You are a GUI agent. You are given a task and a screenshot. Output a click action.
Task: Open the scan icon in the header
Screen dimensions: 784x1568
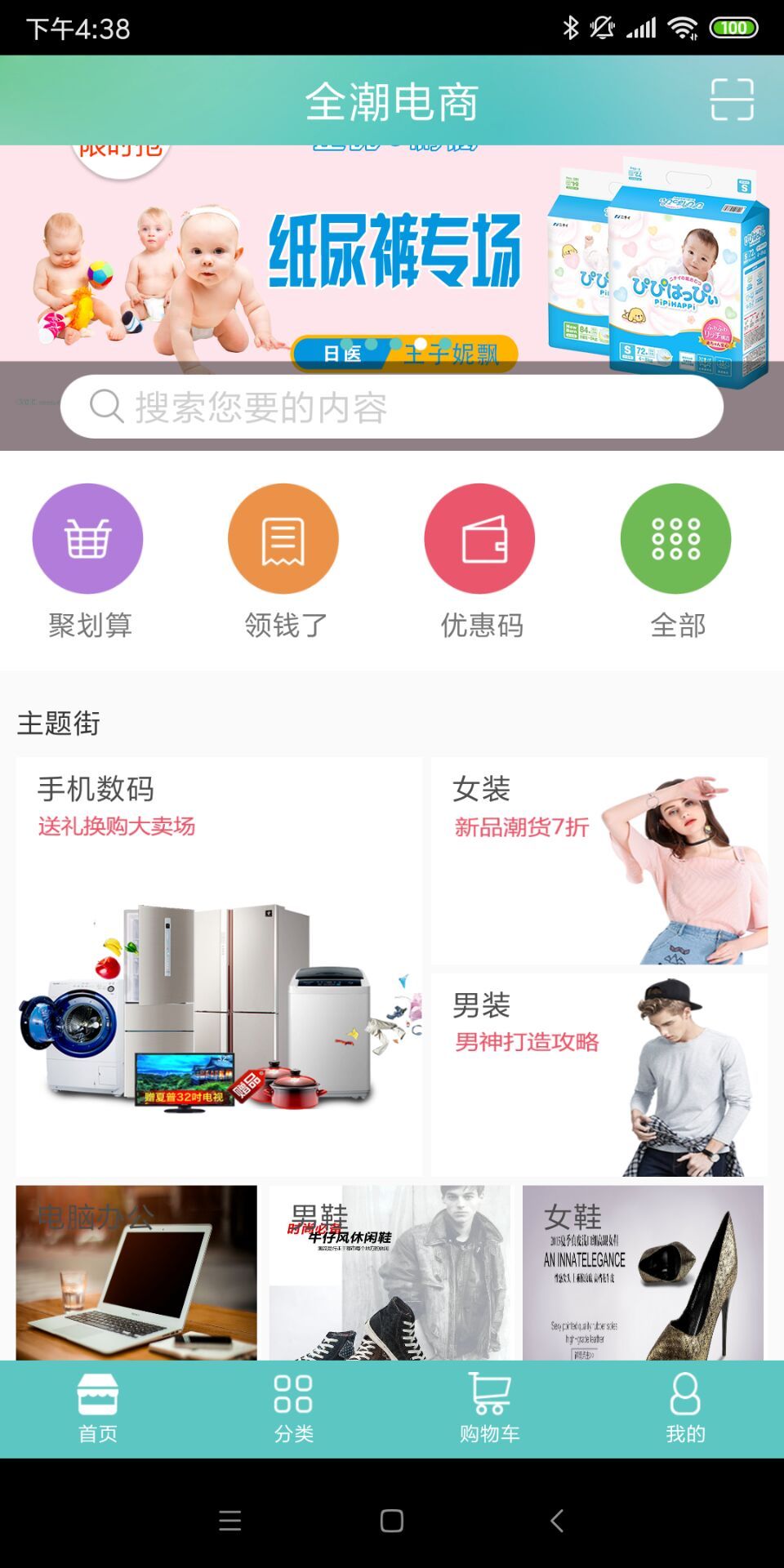(731, 100)
